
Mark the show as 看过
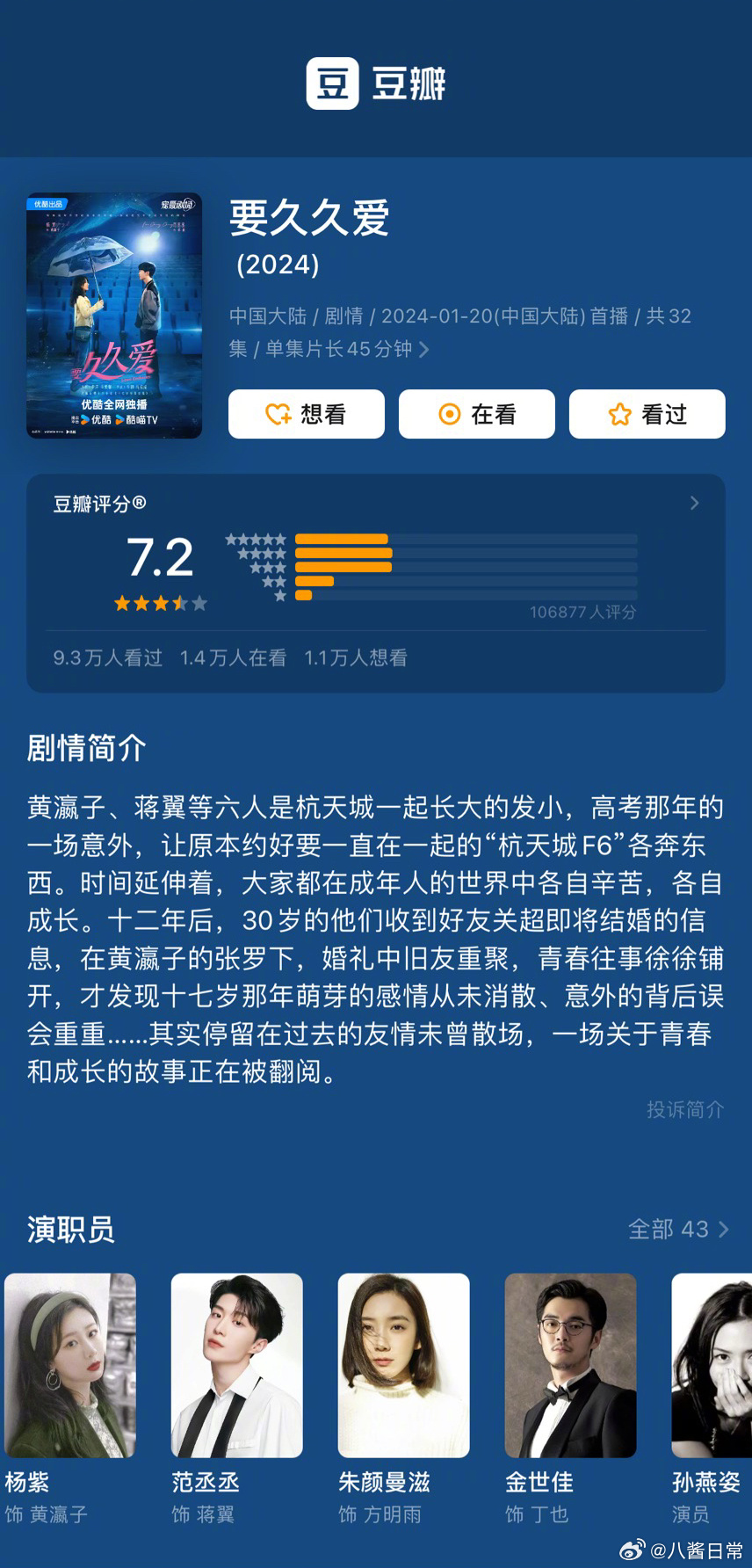coord(647,414)
